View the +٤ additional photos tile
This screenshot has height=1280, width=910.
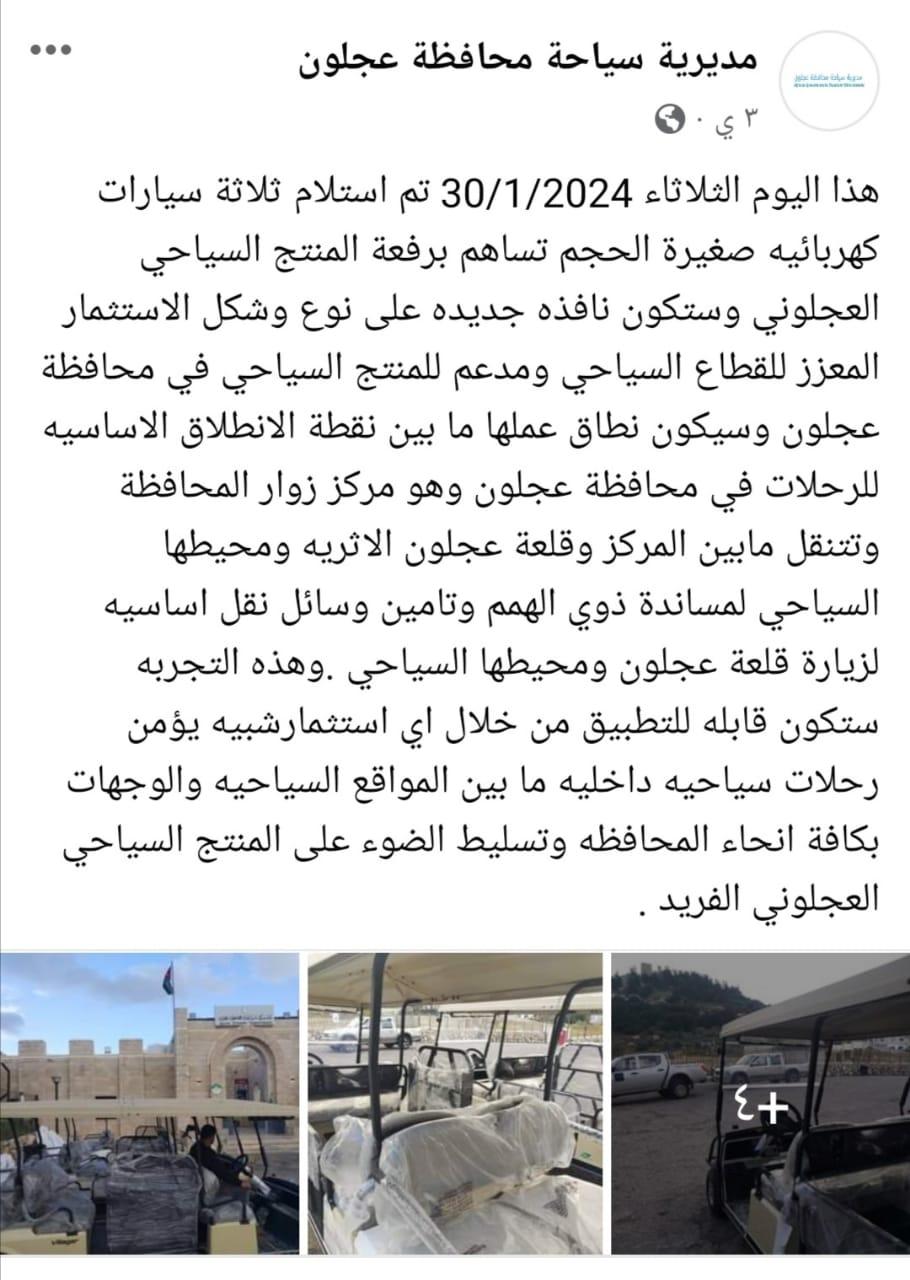tap(760, 1102)
